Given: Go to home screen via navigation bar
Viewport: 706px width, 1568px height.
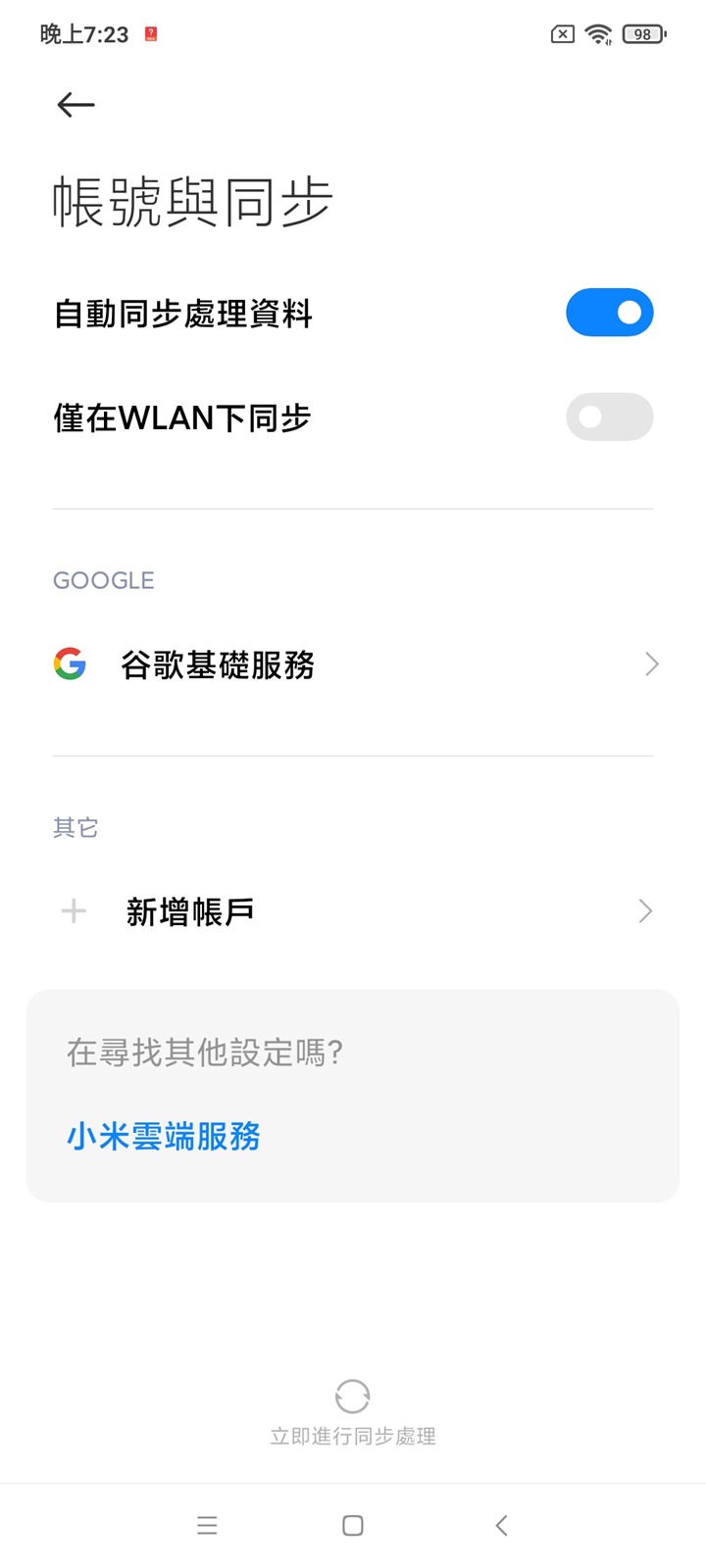Looking at the screenshot, I should click(x=353, y=1525).
